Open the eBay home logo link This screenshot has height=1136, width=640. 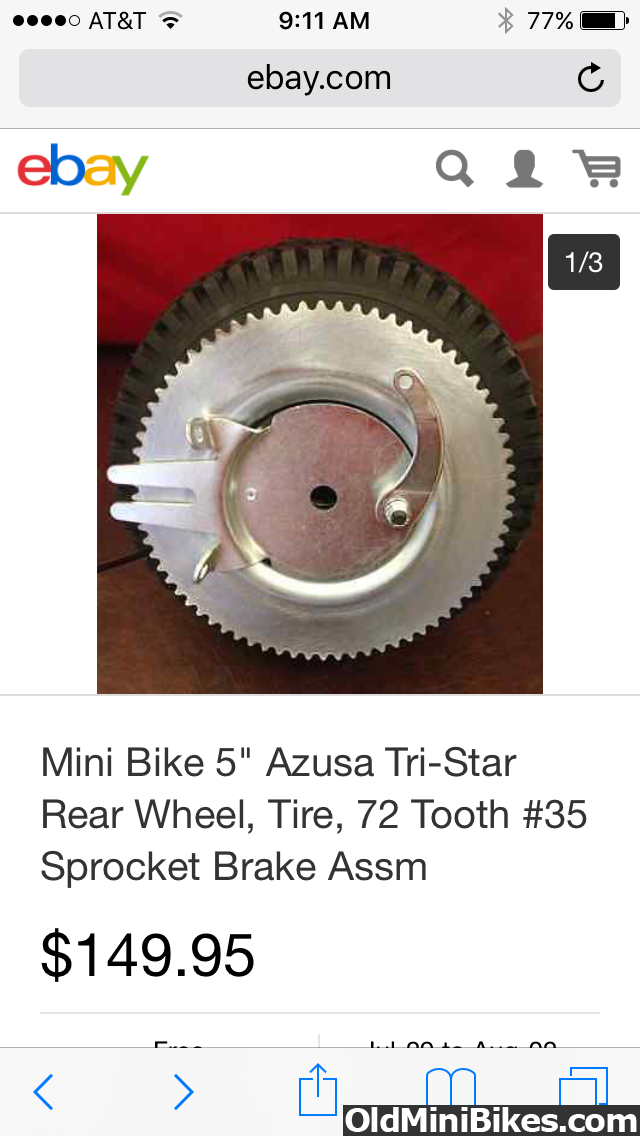[83, 170]
